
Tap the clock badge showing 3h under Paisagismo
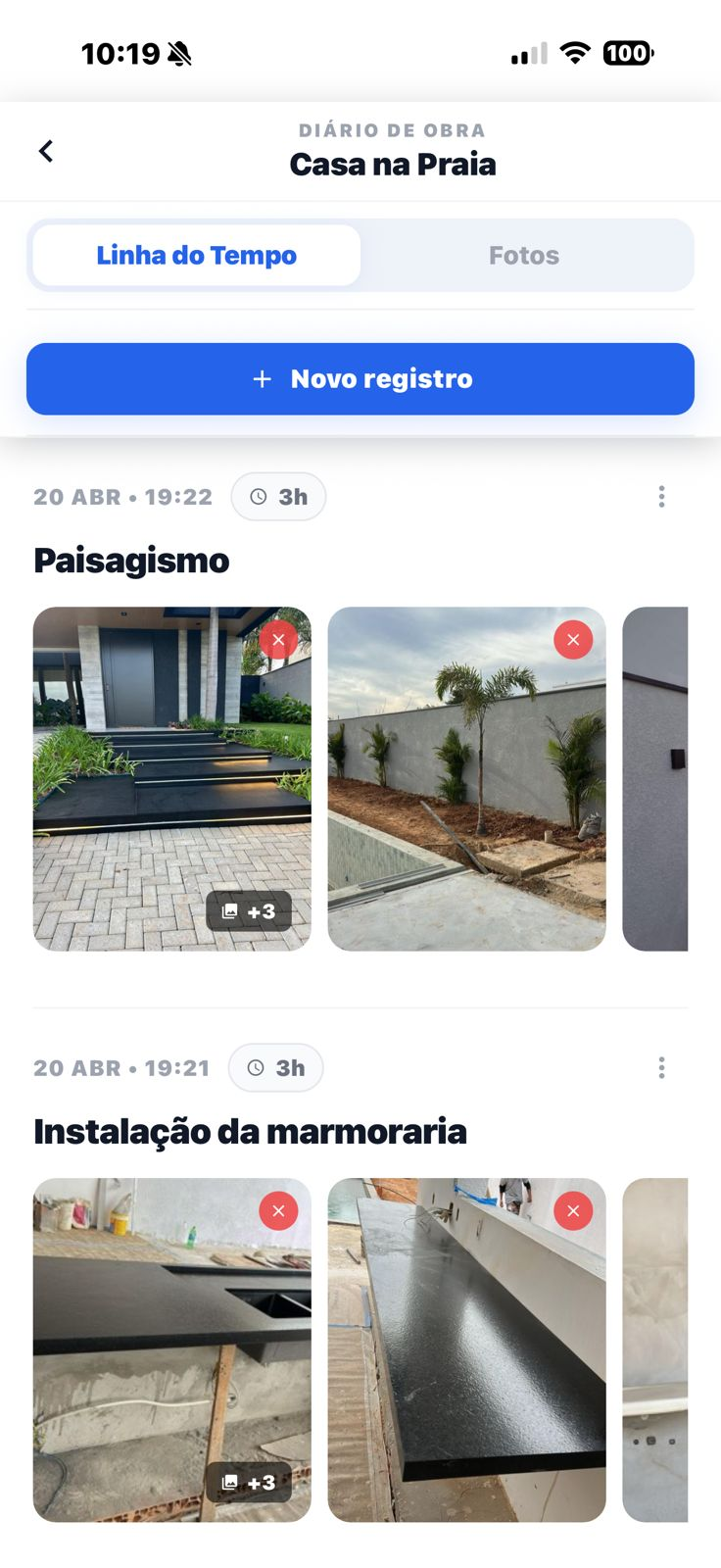278,497
